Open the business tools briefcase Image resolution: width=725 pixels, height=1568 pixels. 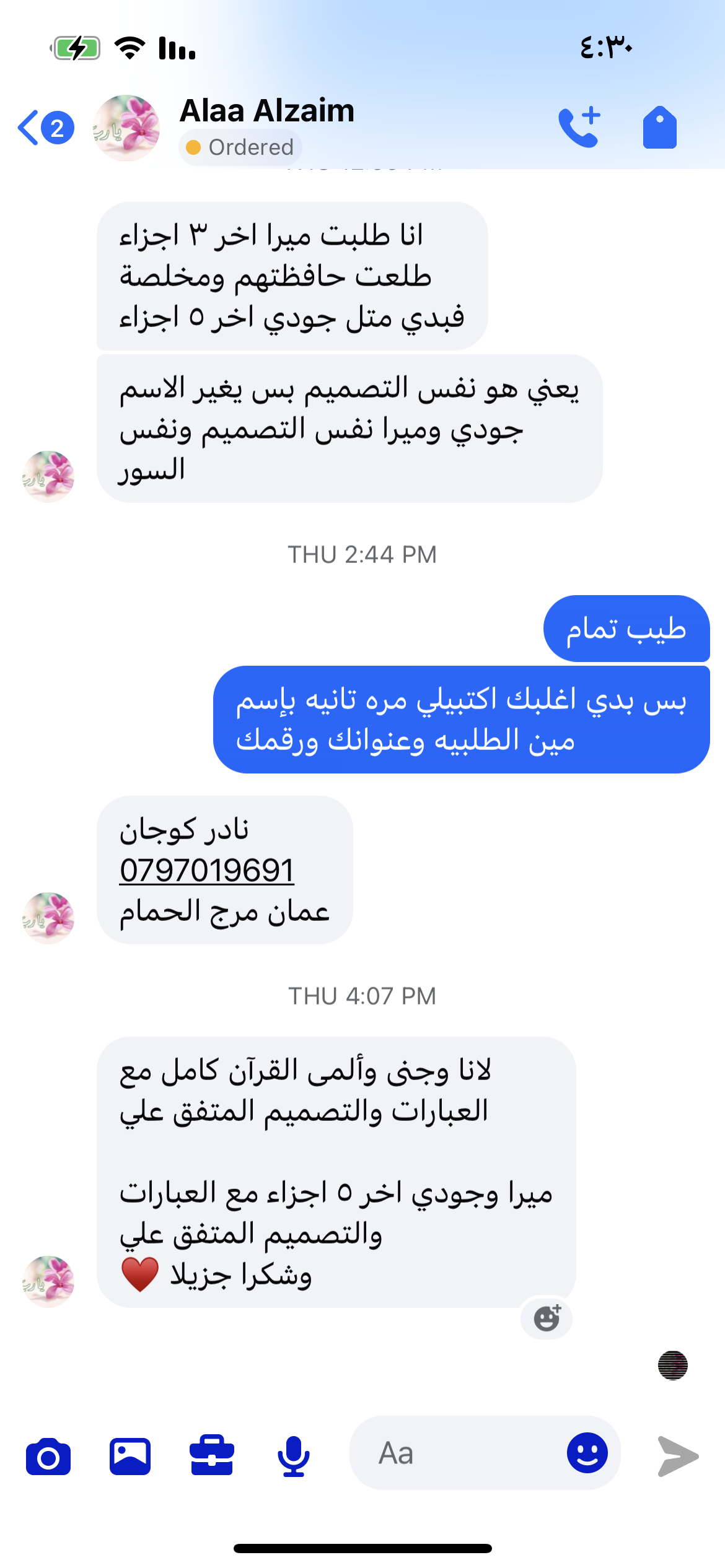coord(212,1457)
